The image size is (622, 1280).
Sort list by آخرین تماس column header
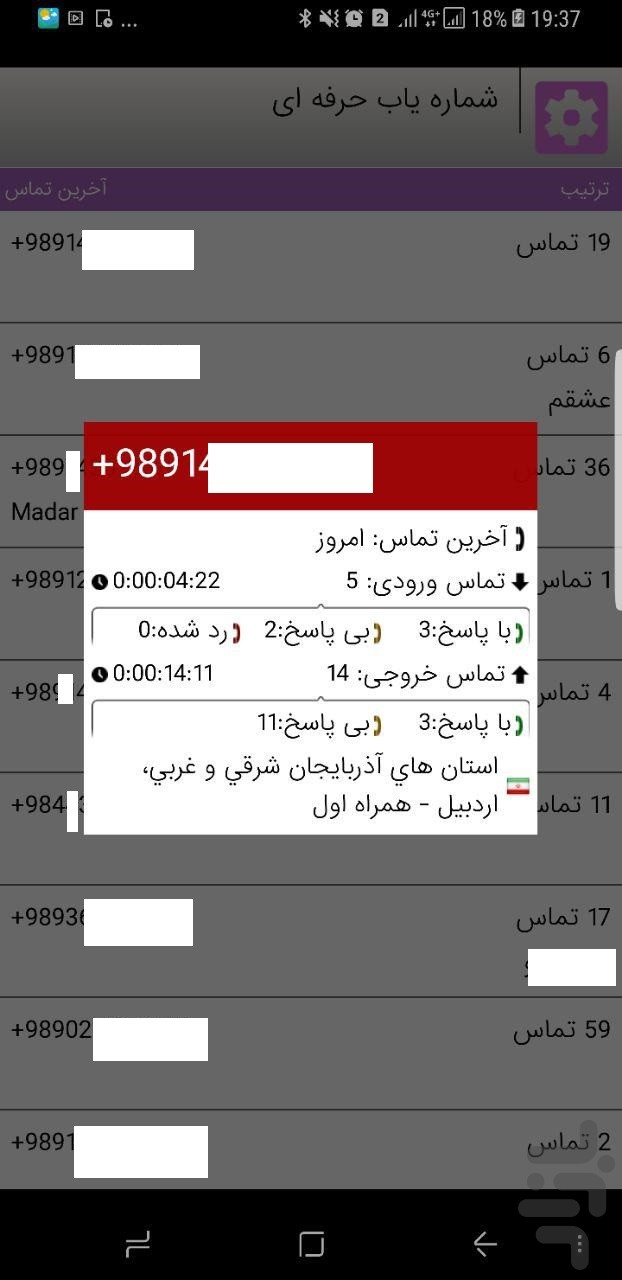click(x=56, y=189)
